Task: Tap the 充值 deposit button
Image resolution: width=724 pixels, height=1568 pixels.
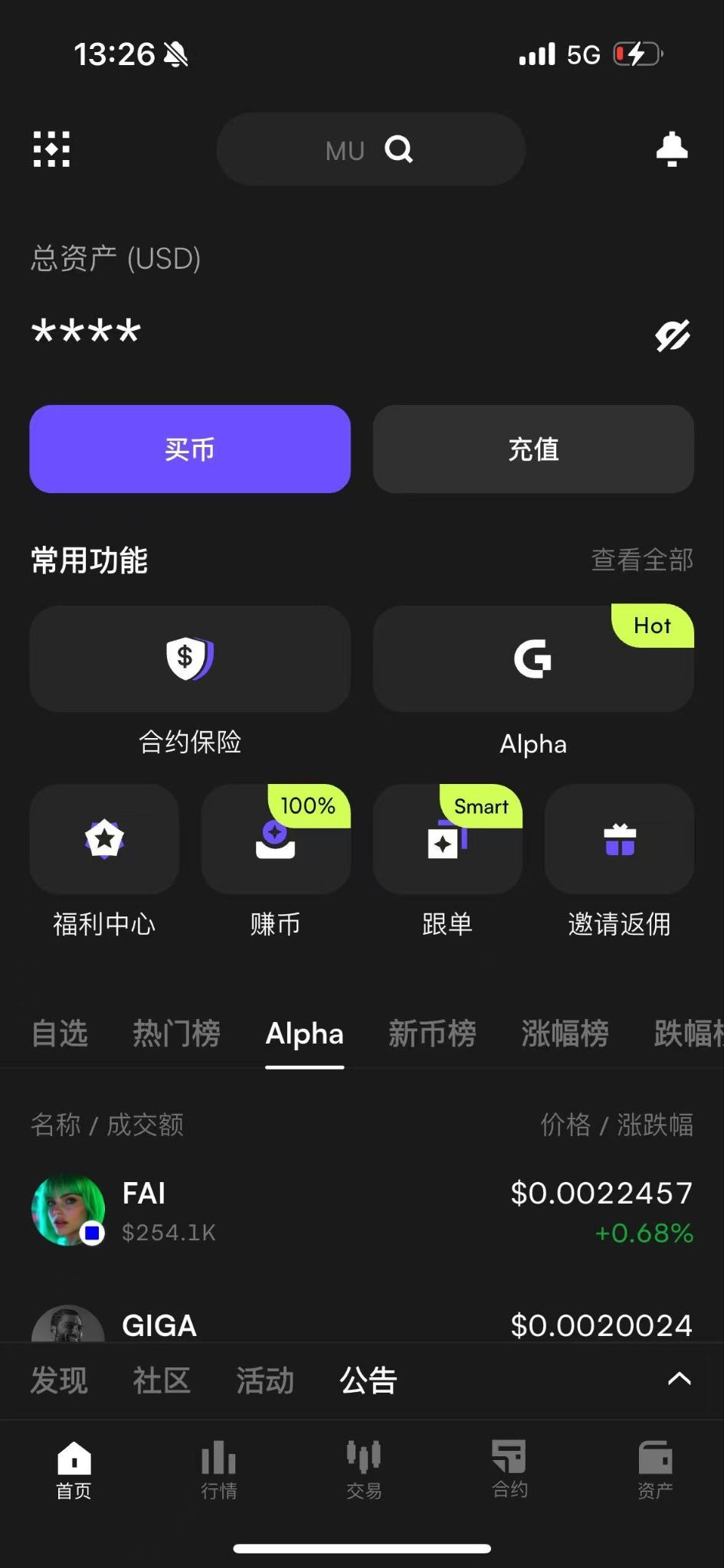Action: coord(533,449)
